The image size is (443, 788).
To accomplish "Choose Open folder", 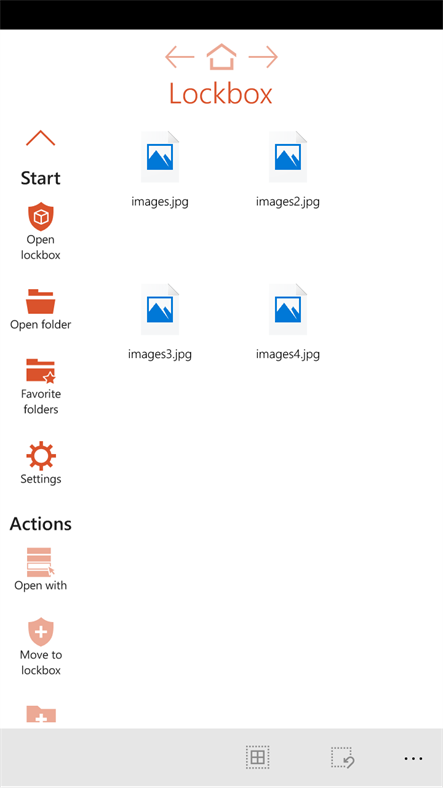I will (41, 310).
